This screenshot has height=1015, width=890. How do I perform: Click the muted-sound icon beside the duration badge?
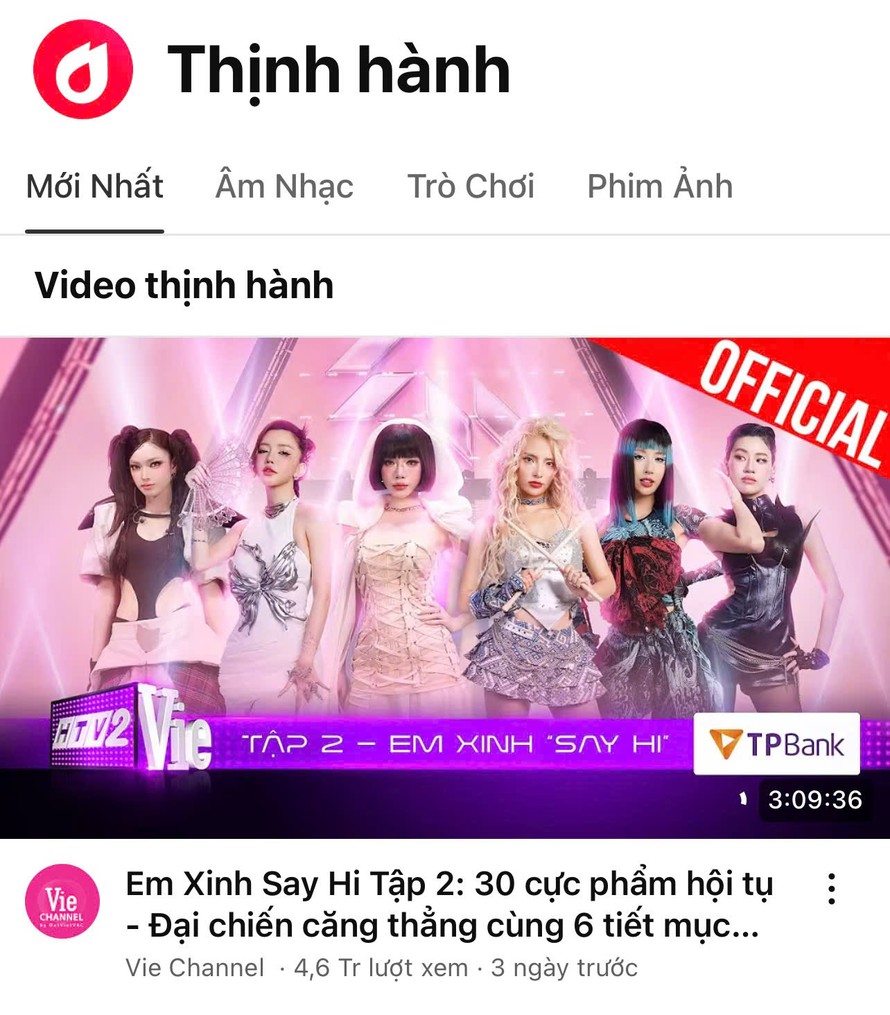click(742, 798)
